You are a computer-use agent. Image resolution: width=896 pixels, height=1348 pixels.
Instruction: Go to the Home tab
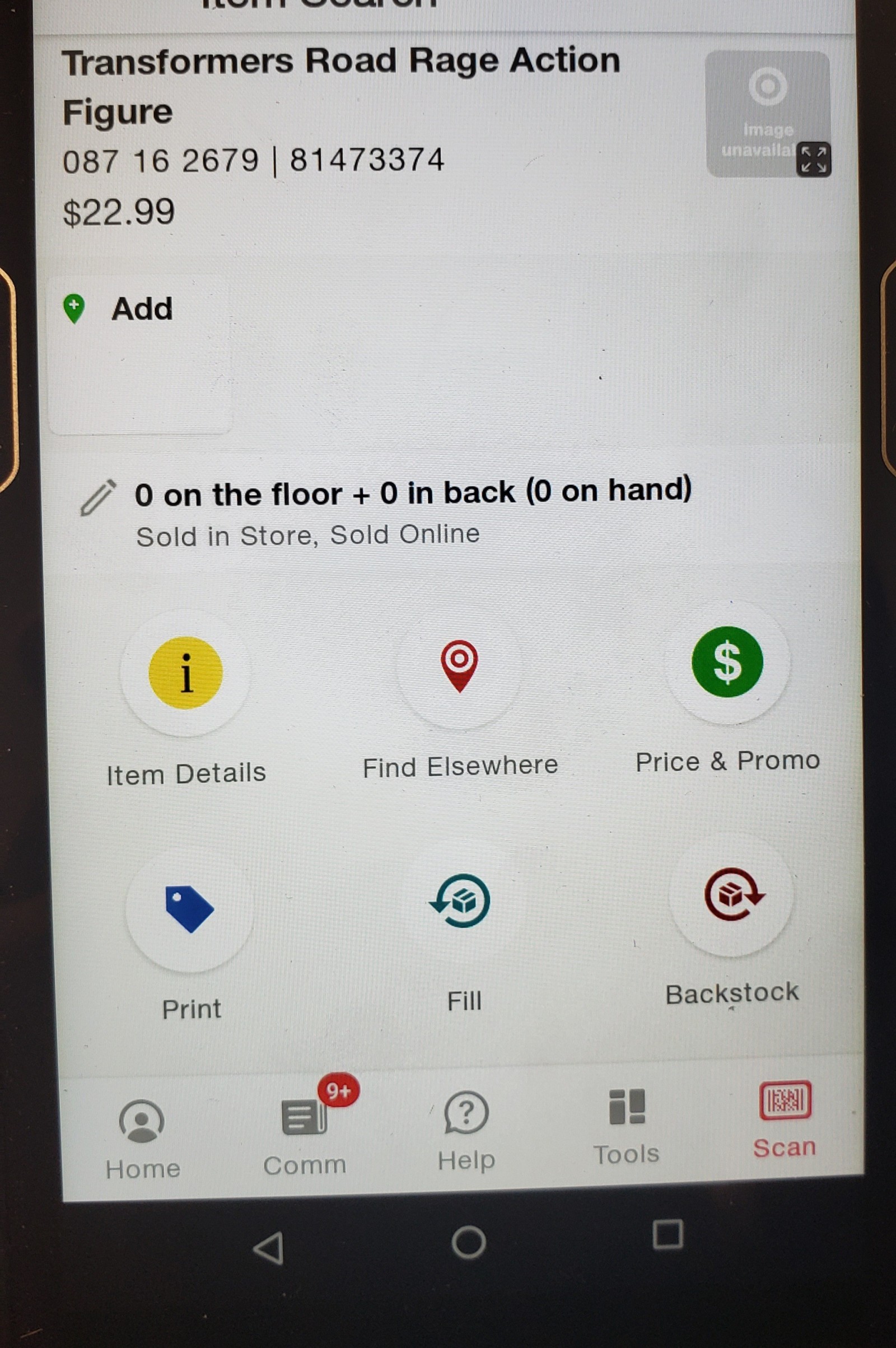[142, 1137]
